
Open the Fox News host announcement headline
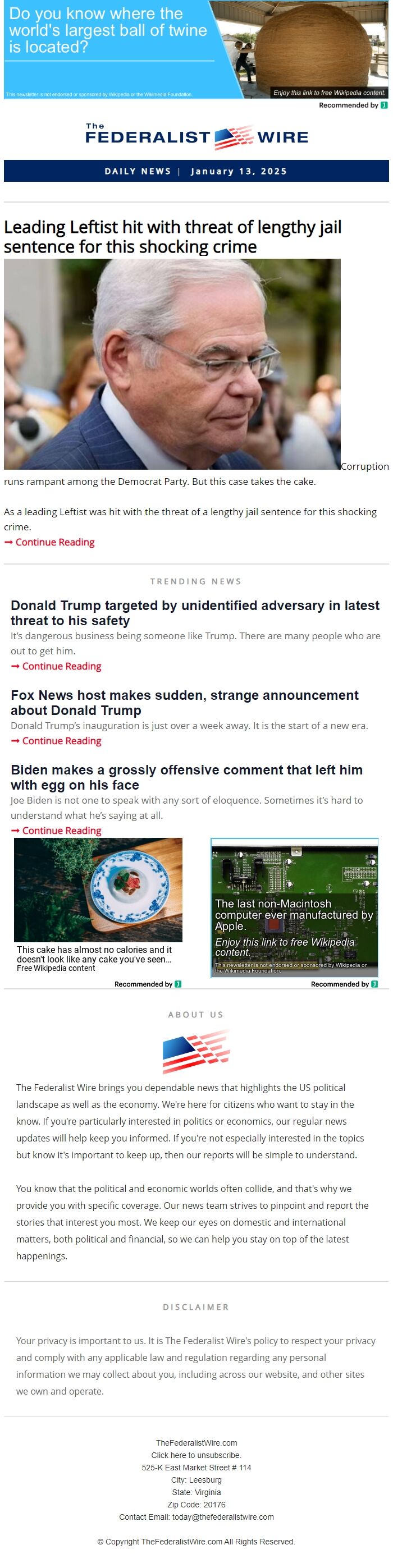[x=184, y=703]
